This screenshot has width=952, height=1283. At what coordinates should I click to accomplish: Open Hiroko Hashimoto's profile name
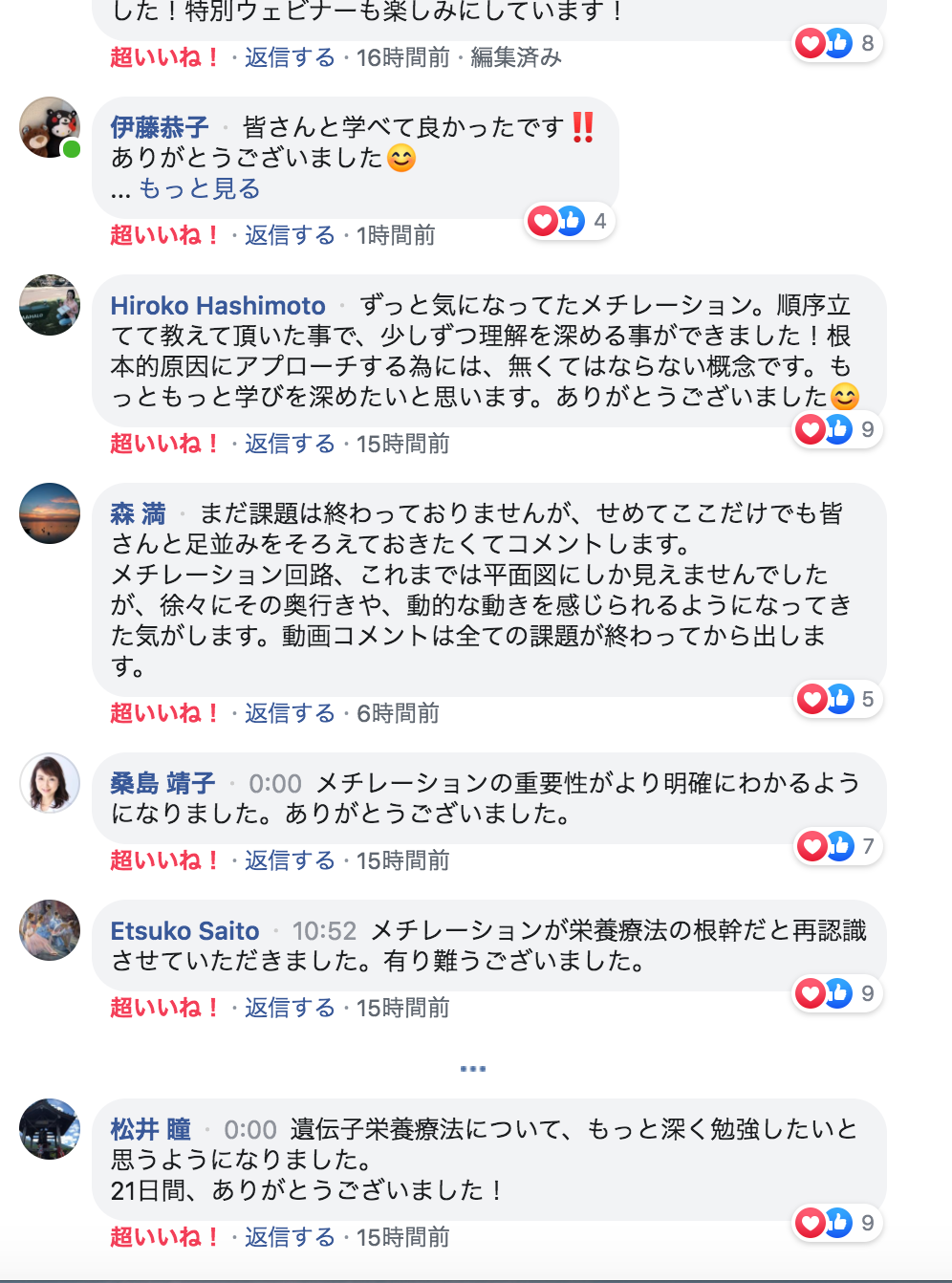click(218, 306)
